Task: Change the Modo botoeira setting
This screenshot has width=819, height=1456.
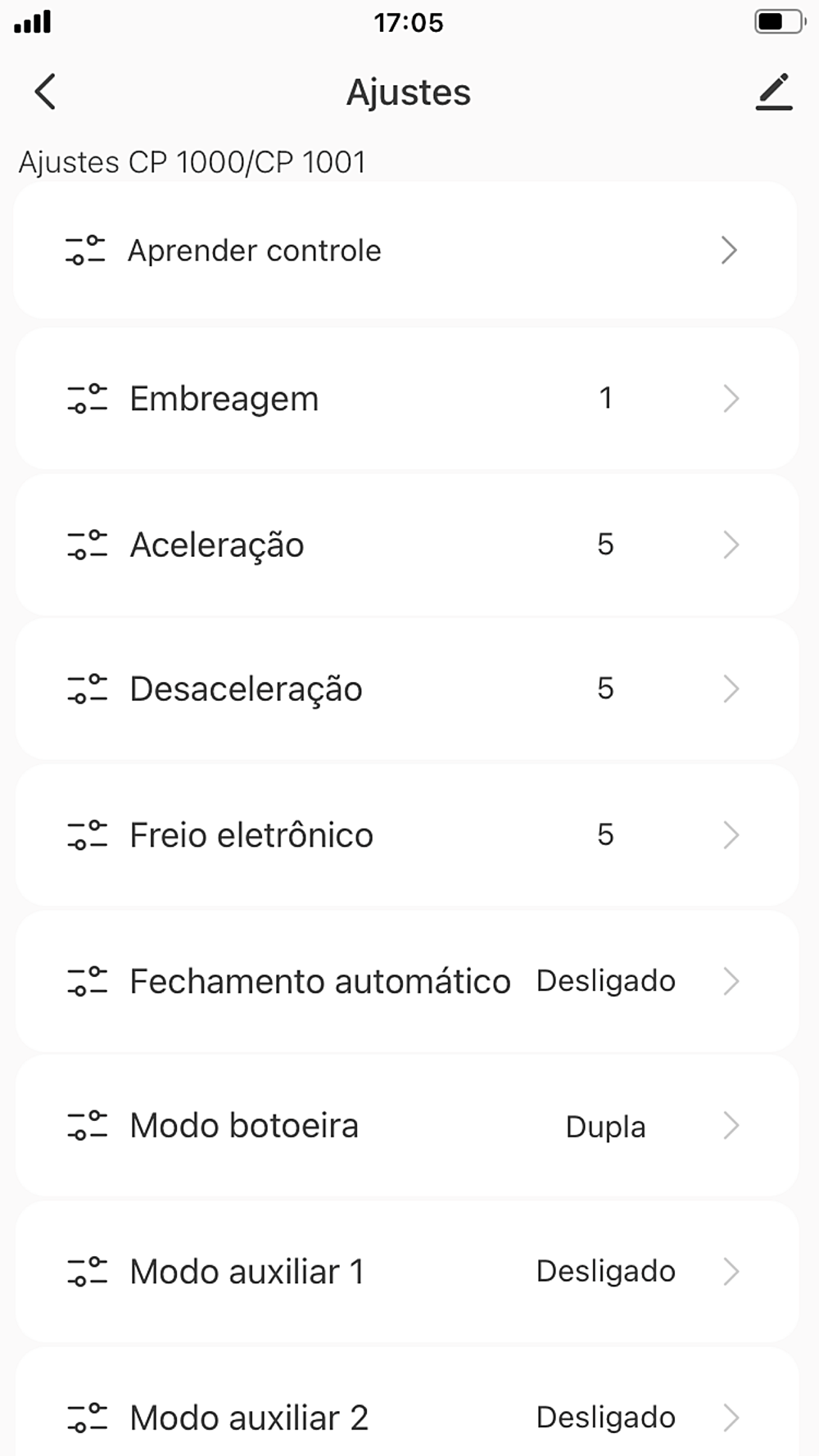Action: coord(405,1126)
